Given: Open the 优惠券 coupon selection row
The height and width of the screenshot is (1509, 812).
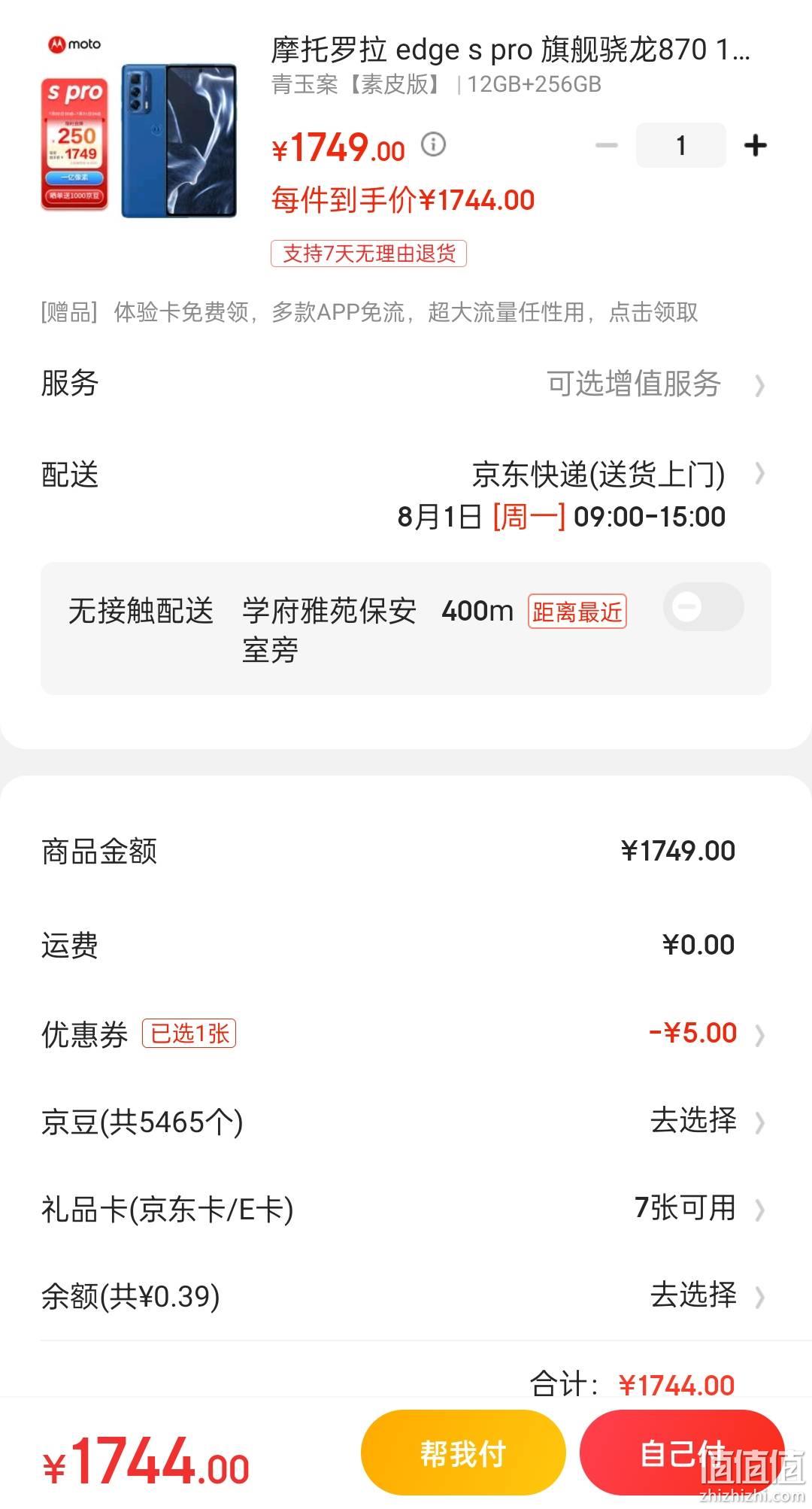Looking at the screenshot, I should pyautogui.click(x=406, y=1034).
